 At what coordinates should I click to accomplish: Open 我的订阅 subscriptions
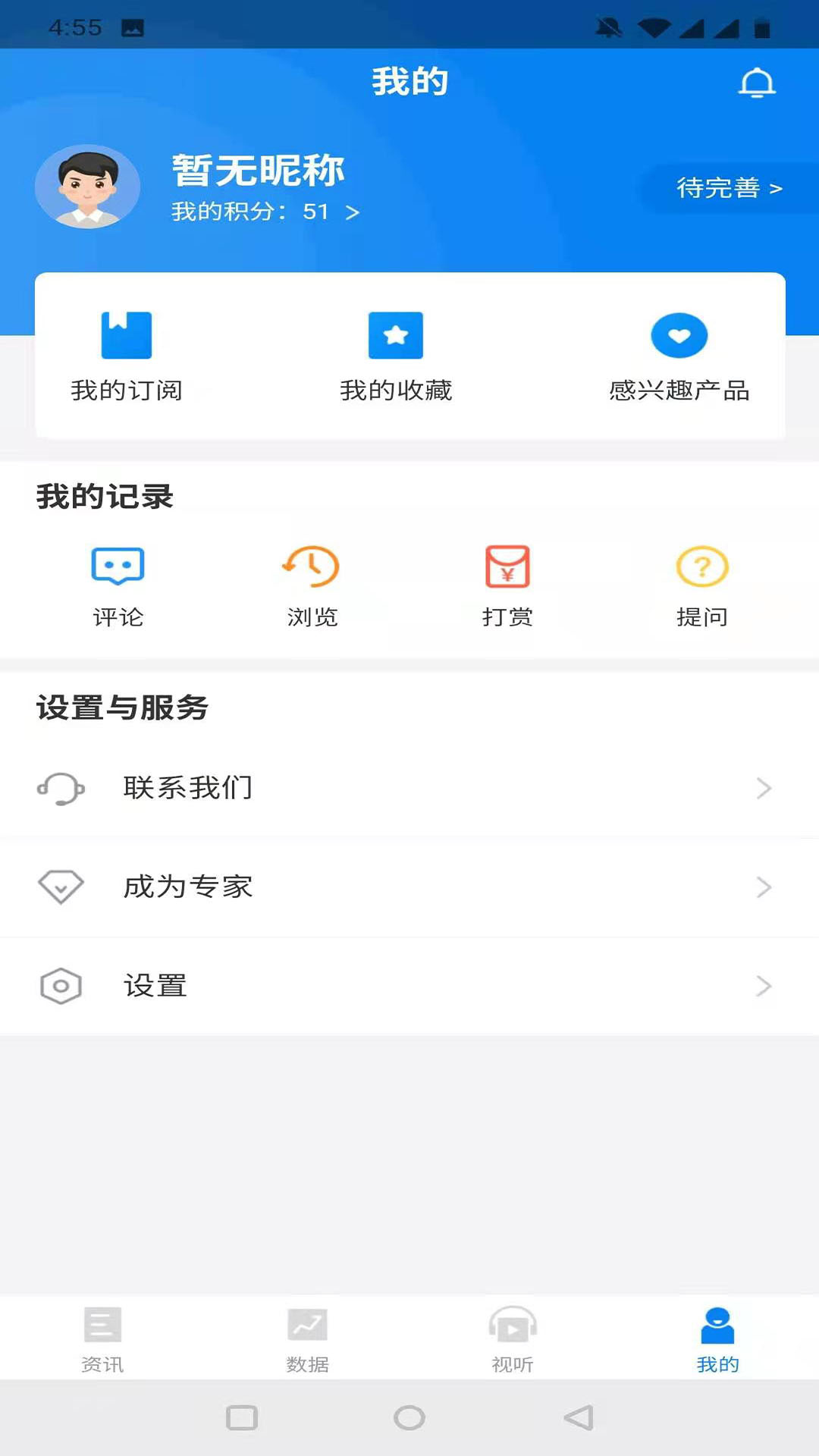click(127, 356)
